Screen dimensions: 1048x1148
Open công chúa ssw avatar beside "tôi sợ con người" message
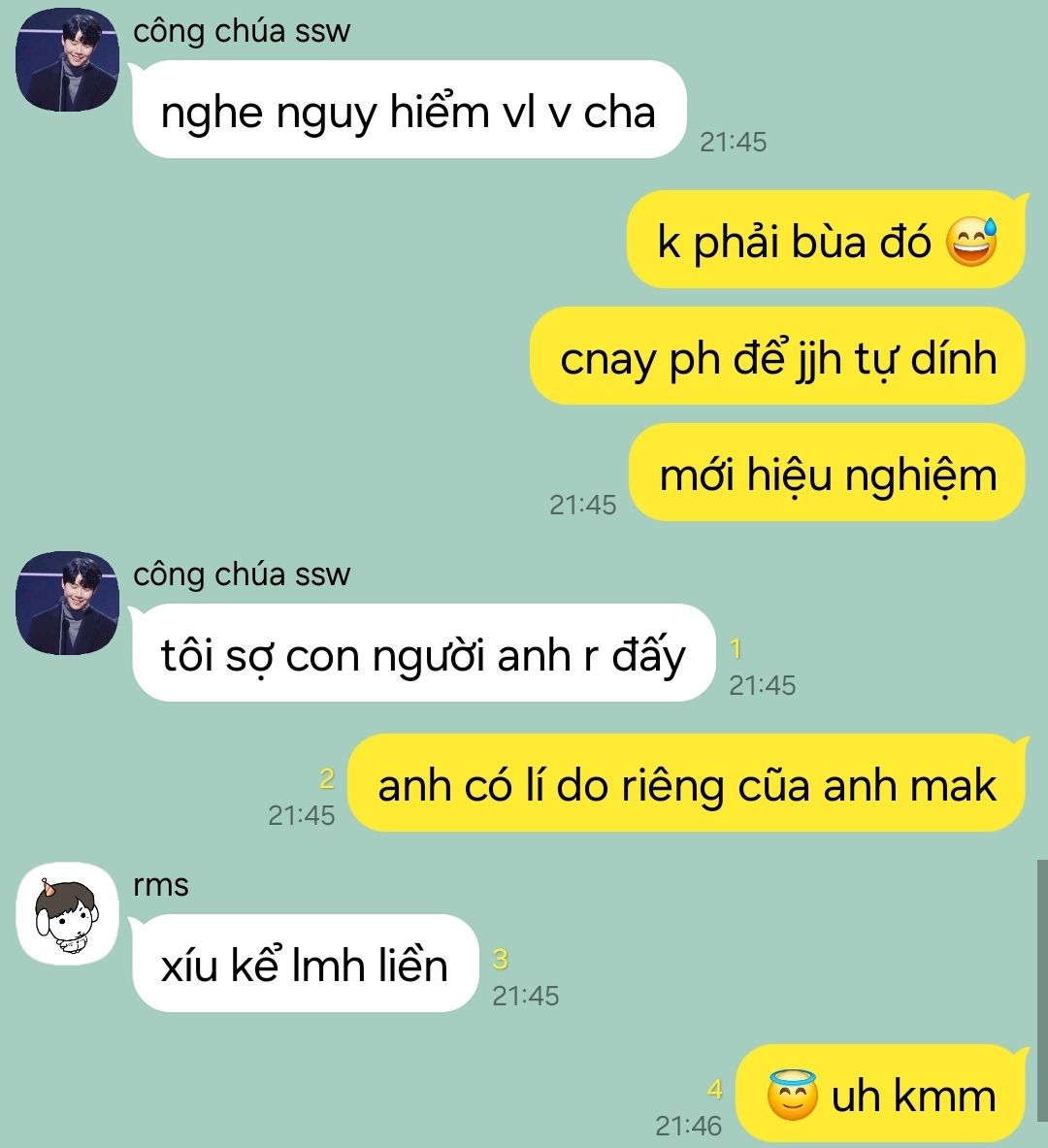click(67, 603)
